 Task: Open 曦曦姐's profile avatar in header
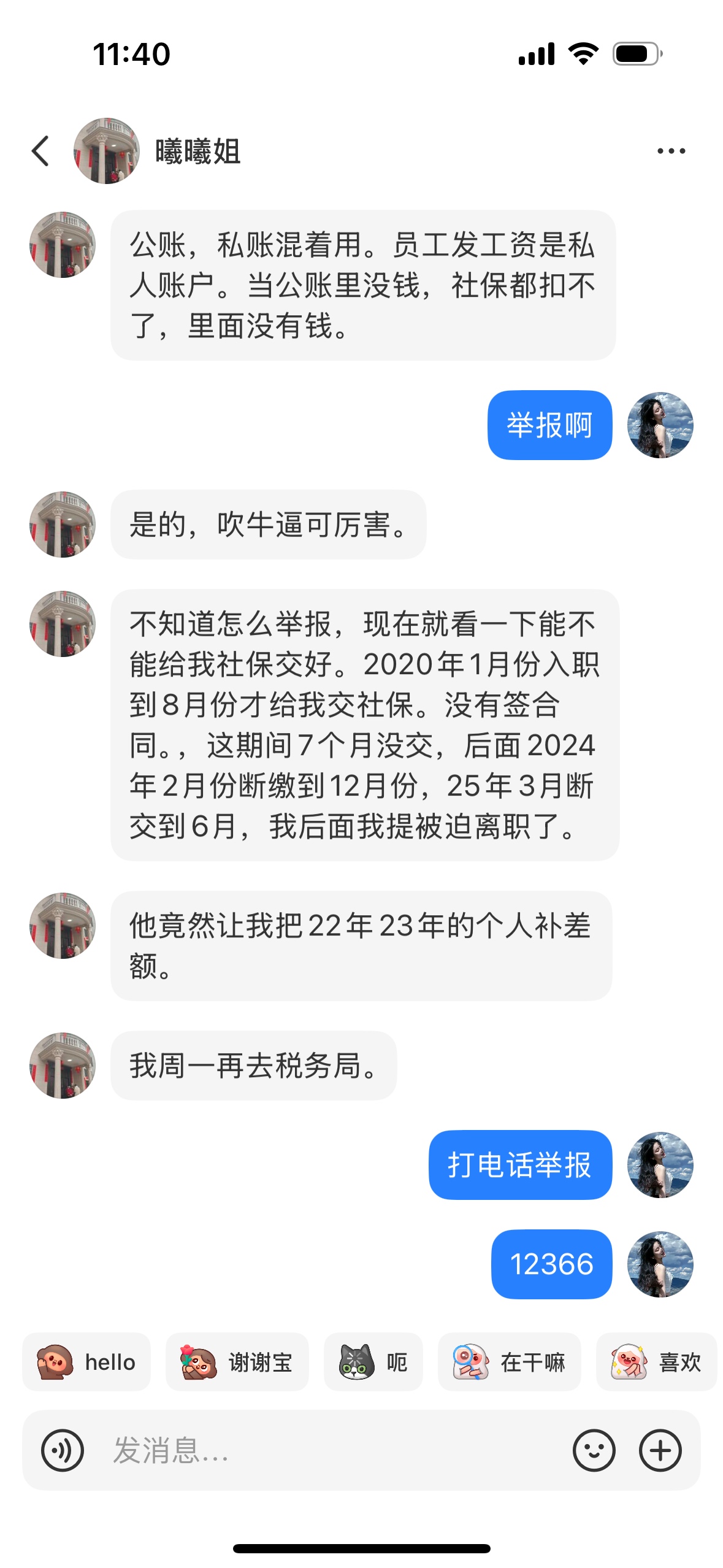tap(107, 151)
